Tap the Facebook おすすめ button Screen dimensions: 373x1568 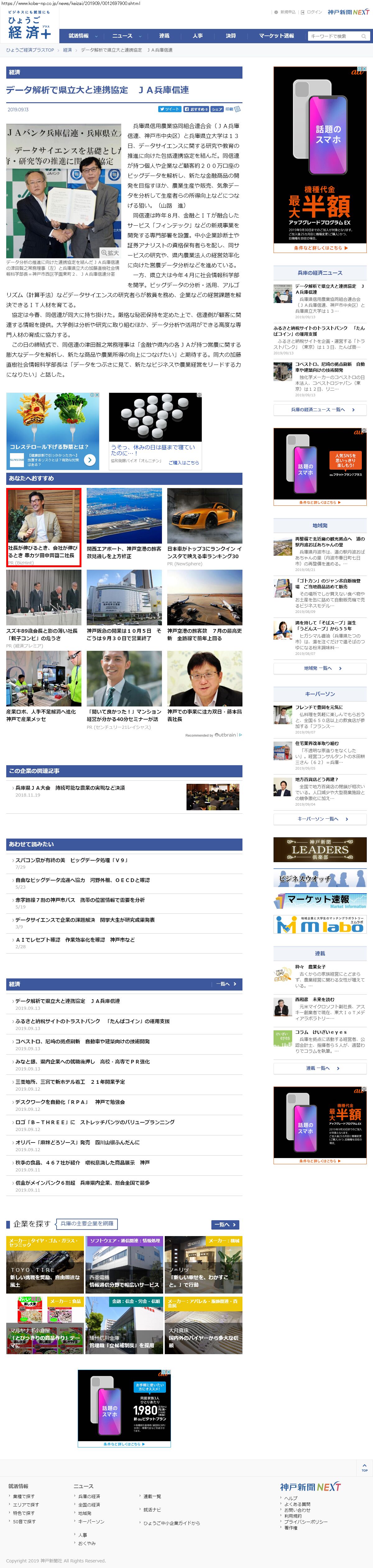pyautogui.click(x=195, y=110)
